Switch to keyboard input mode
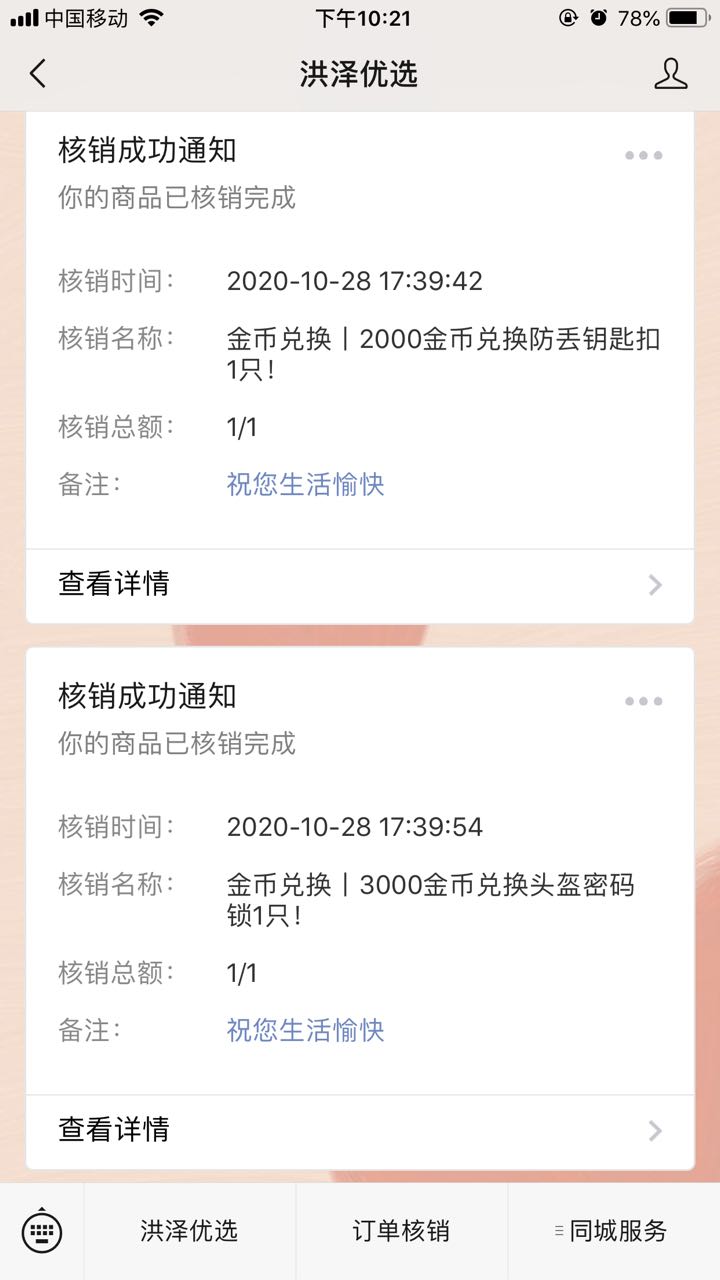The width and height of the screenshot is (720, 1280). [42, 1231]
